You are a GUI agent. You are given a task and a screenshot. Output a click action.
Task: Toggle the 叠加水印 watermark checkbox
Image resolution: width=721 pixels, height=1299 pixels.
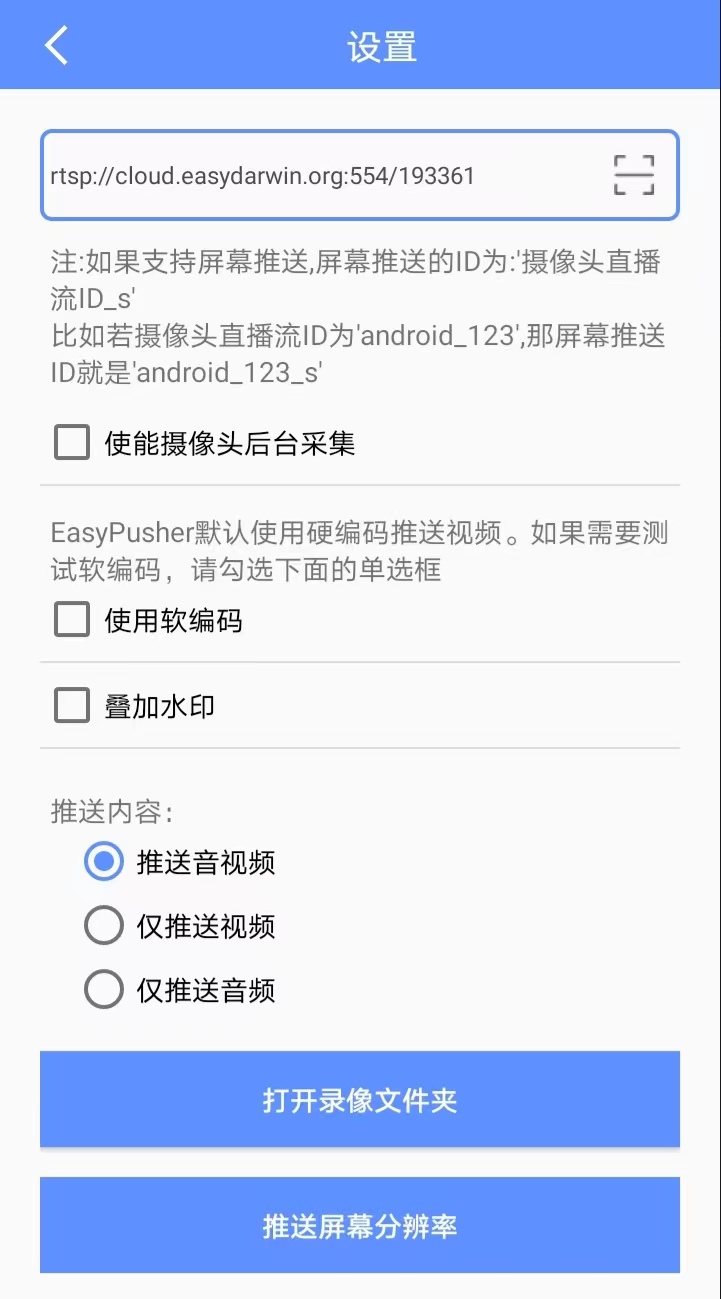(x=70, y=704)
